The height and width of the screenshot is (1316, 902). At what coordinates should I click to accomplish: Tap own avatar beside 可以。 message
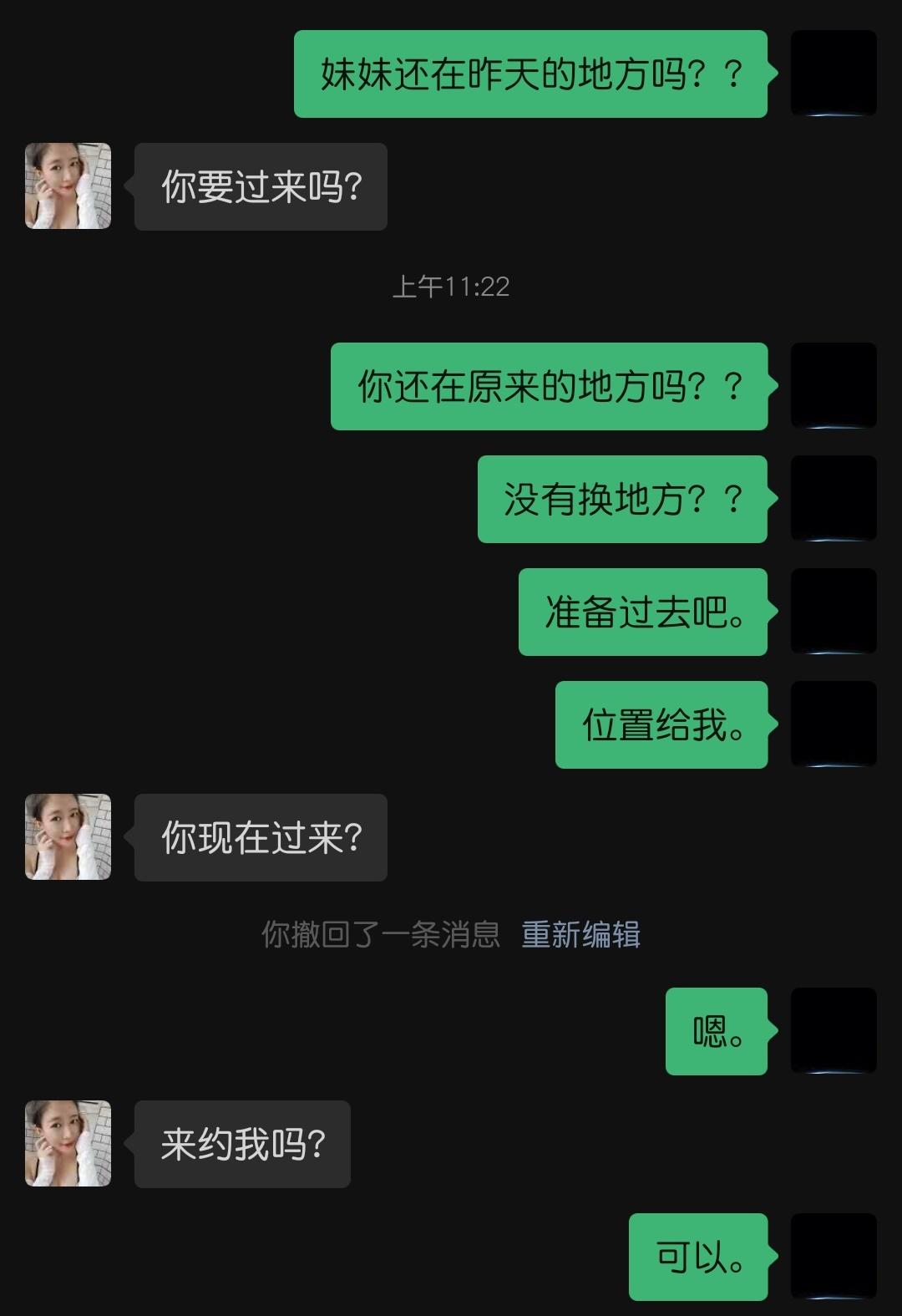834,1256
